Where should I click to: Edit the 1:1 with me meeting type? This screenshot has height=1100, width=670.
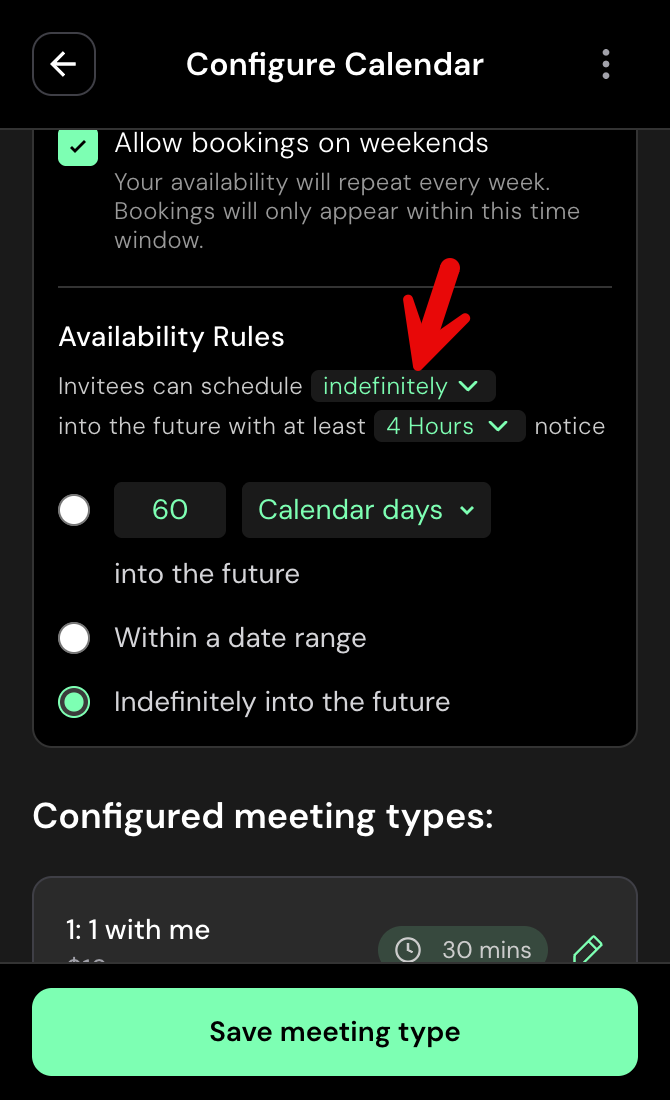tap(587, 948)
